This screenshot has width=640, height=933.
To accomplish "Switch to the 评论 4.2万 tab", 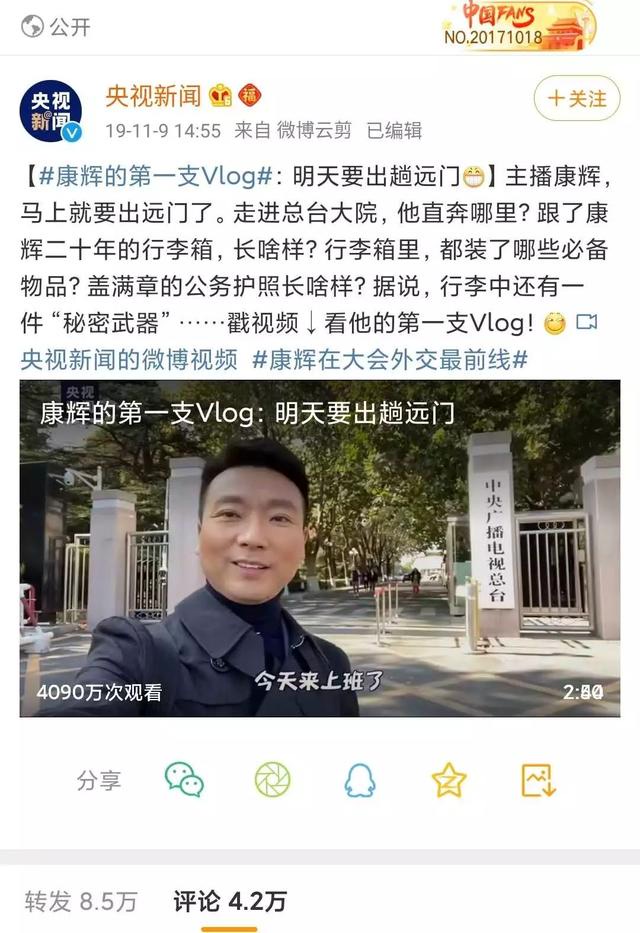I will 229,901.
